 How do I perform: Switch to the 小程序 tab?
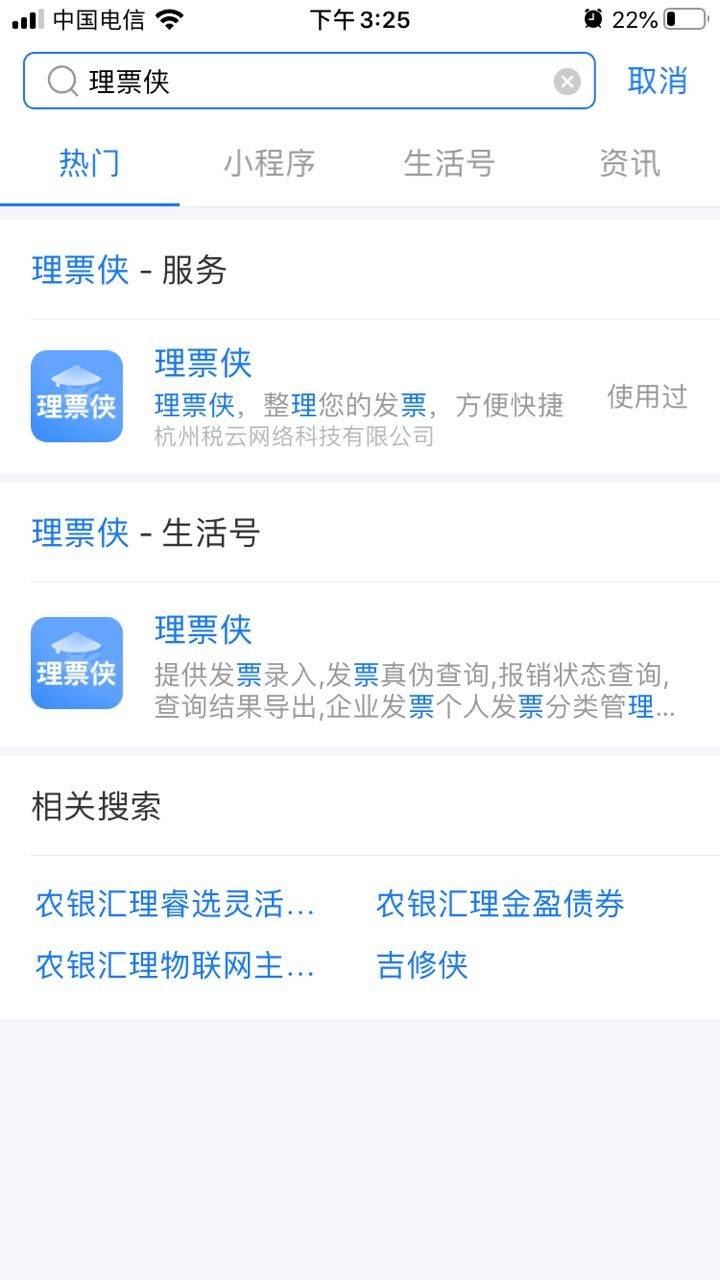[268, 163]
